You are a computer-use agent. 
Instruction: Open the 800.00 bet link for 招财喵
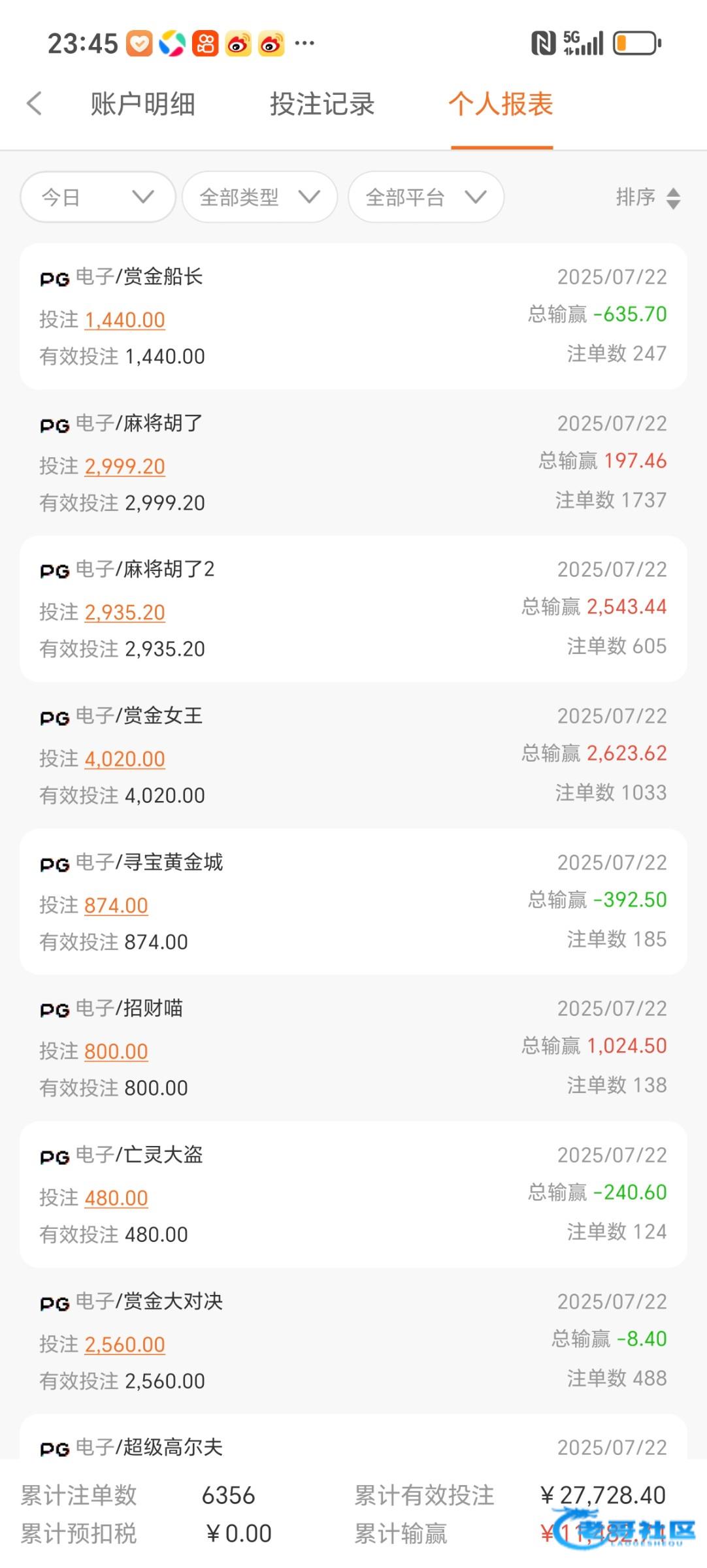[x=116, y=1051]
